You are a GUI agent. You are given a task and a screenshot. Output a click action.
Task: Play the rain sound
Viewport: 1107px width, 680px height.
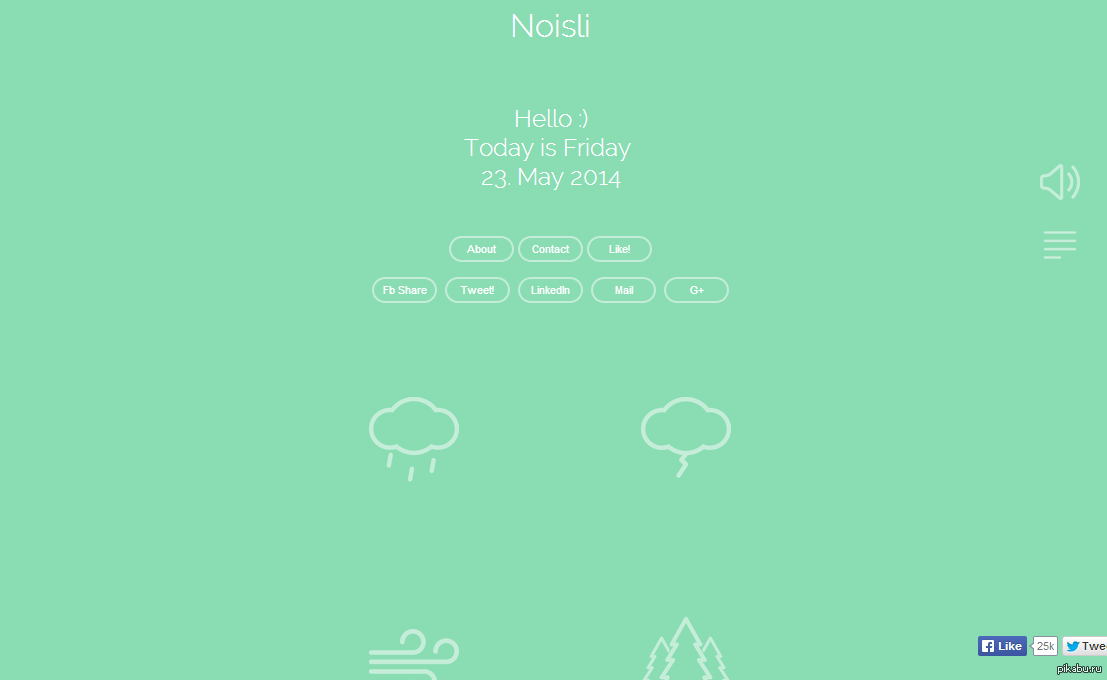[413, 437]
